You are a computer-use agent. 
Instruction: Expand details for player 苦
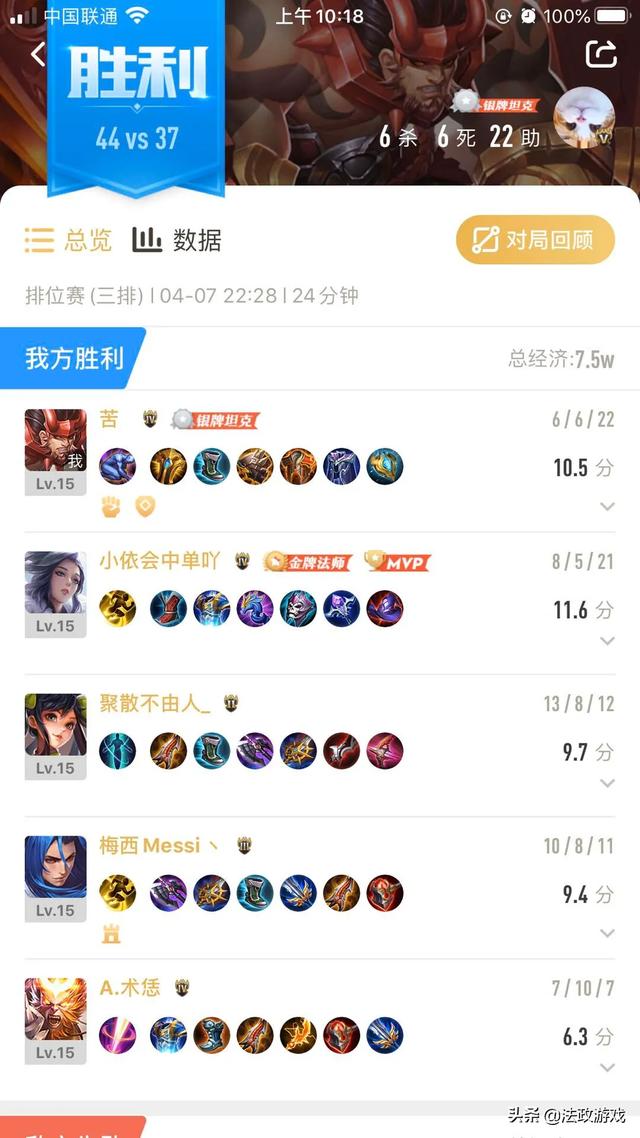pyautogui.click(x=606, y=507)
